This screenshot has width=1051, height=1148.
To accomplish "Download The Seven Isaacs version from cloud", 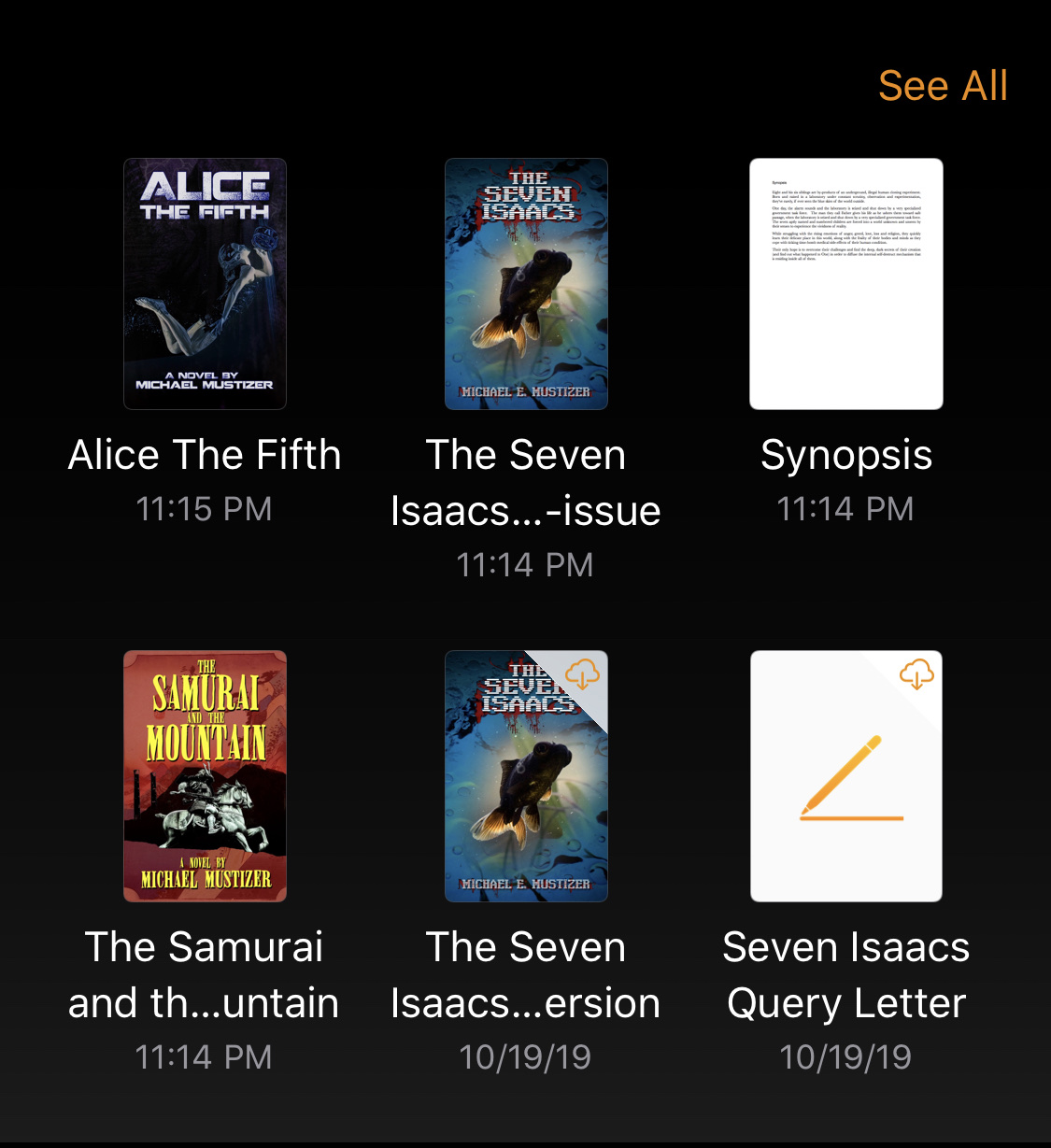I will coord(582,673).
